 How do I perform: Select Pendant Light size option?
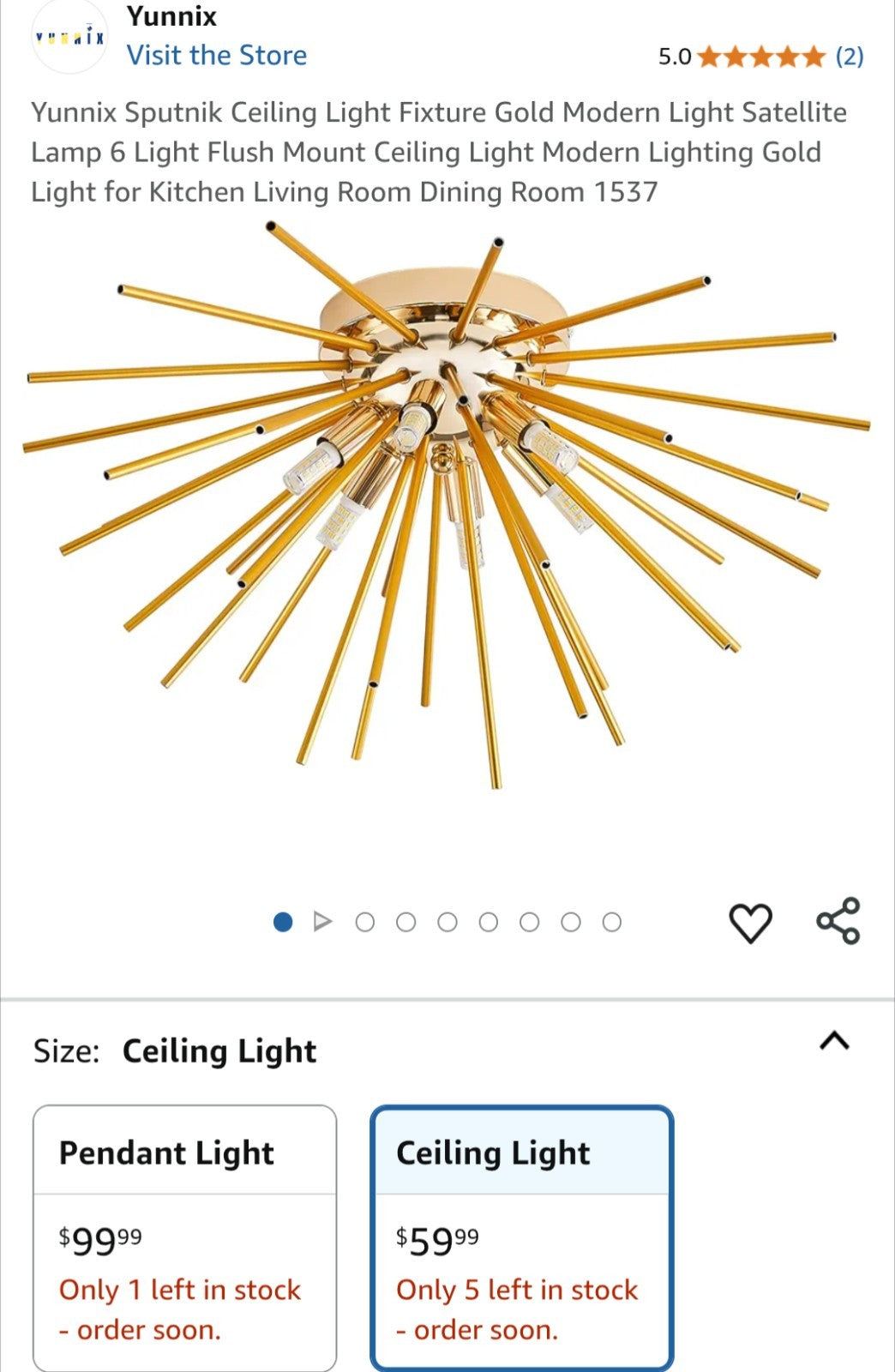pyautogui.click(x=184, y=1237)
